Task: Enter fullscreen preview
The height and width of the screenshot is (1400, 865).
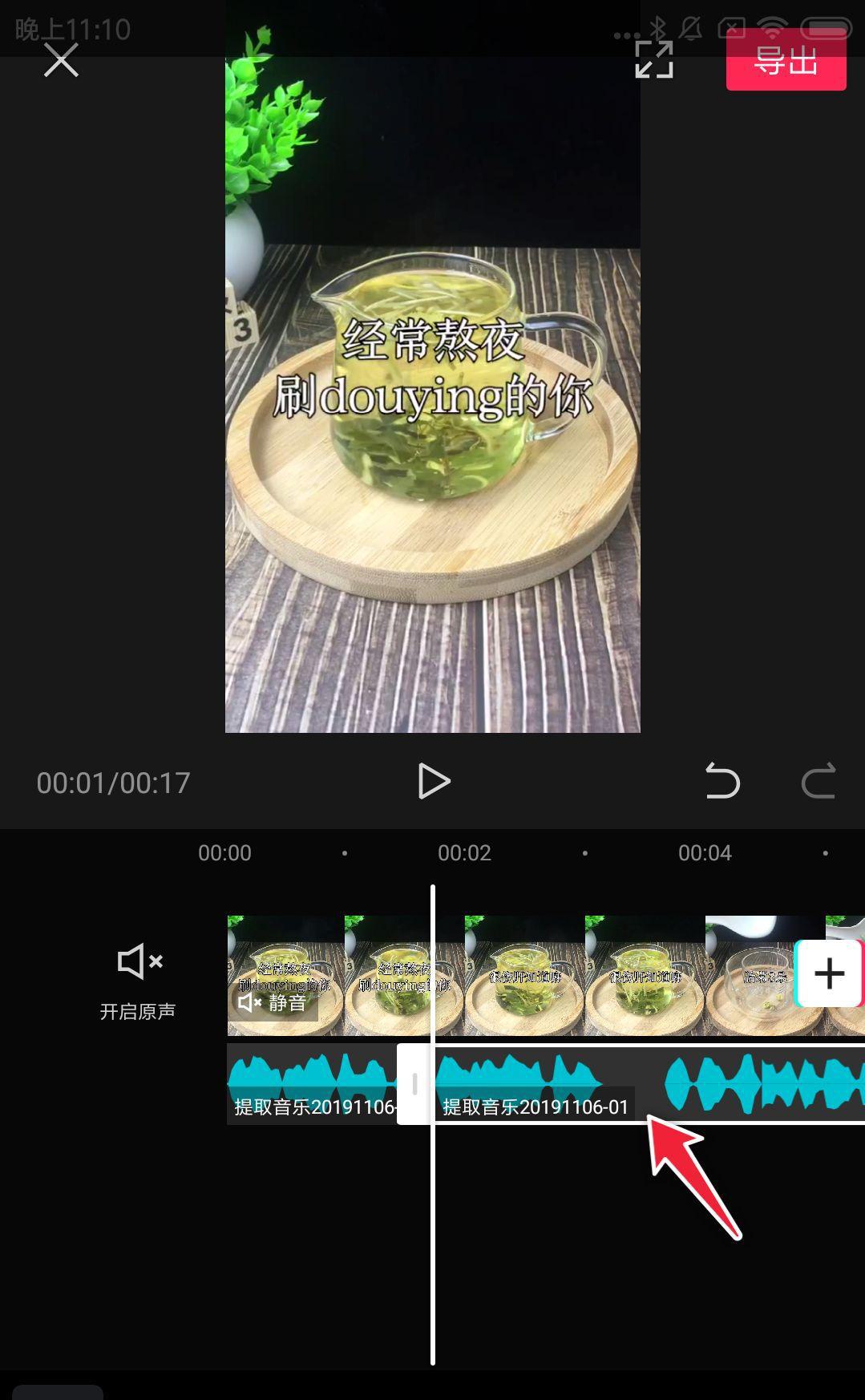Action: (x=653, y=59)
